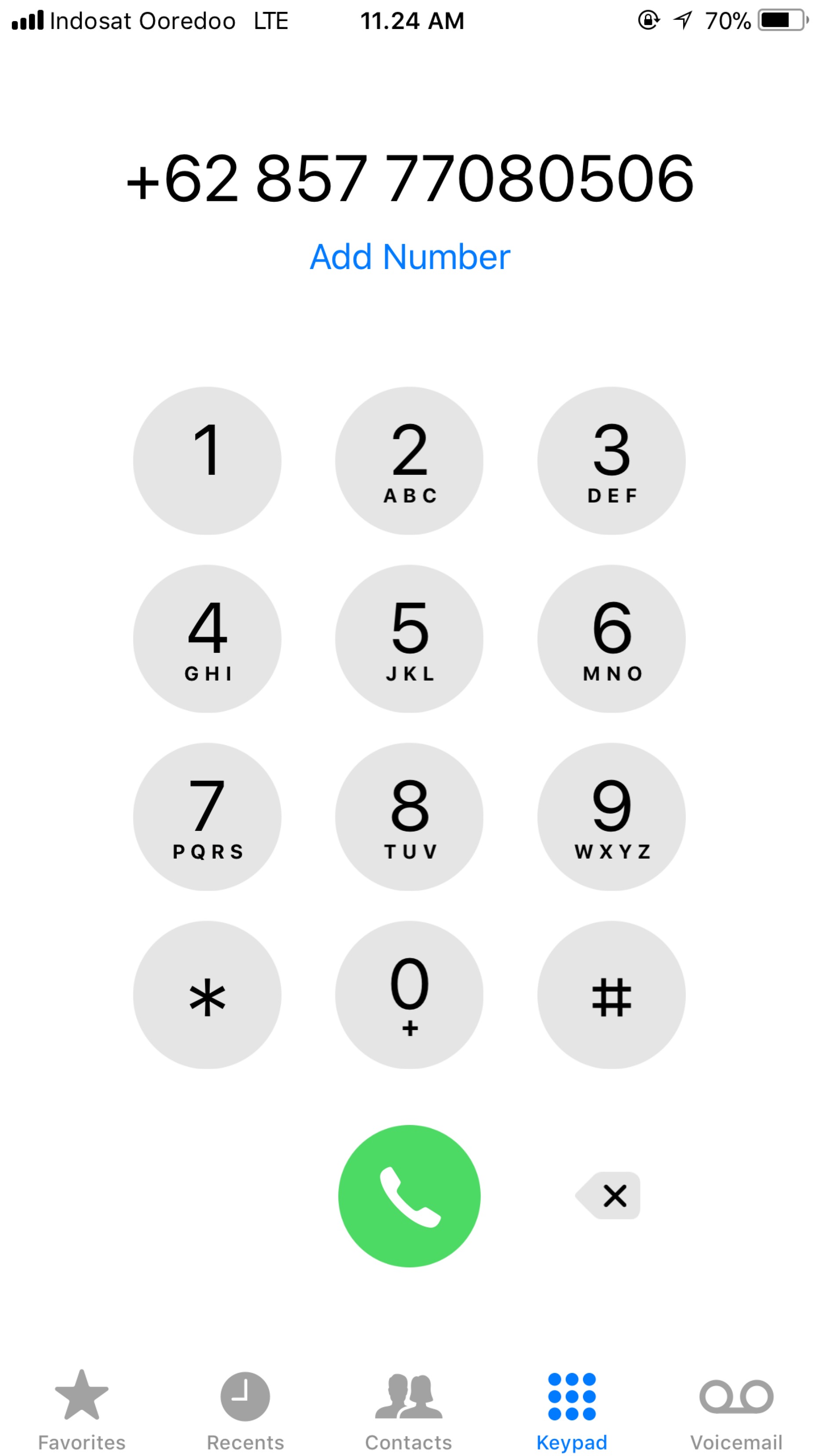Enter digit 6 MNO
Image resolution: width=819 pixels, height=1456 pixels.
click(611, 639)
